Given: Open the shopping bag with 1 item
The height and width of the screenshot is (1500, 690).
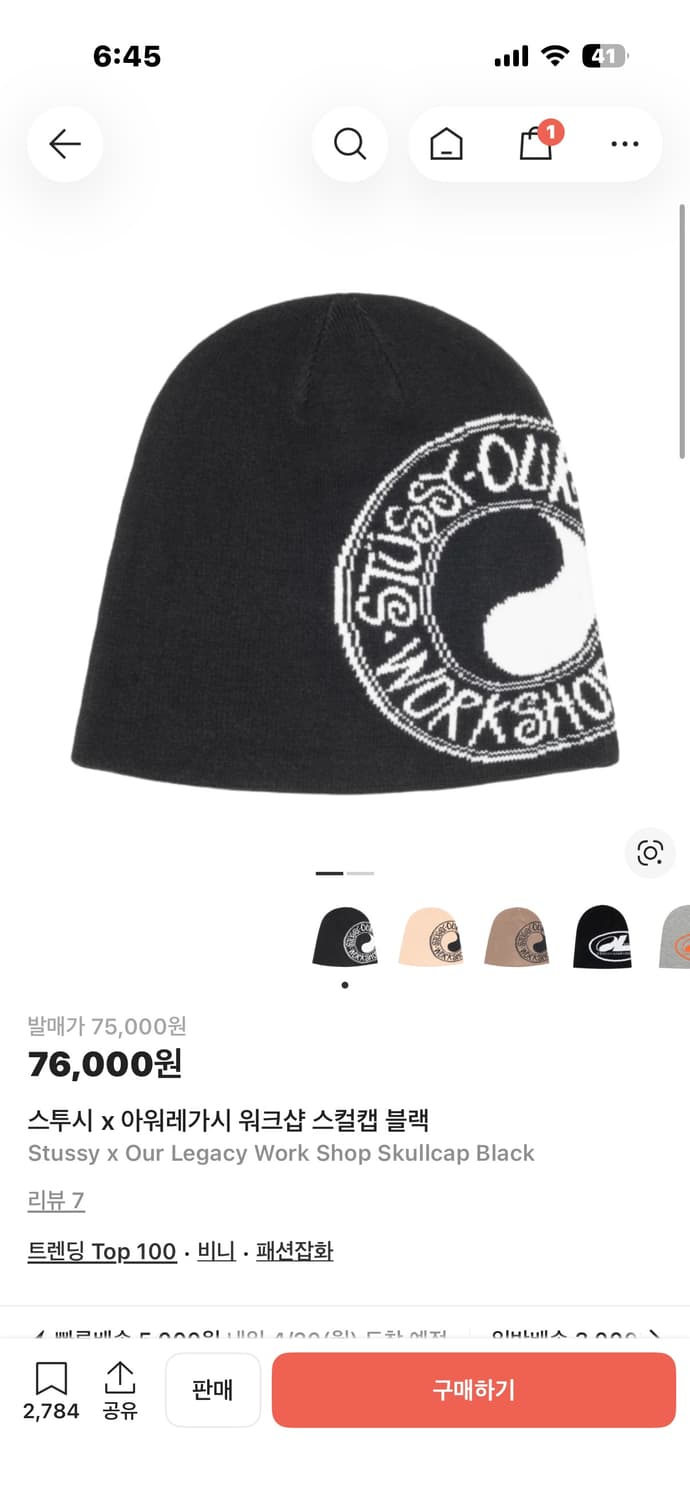Looking at the screenshot, I should pos(537,144).
